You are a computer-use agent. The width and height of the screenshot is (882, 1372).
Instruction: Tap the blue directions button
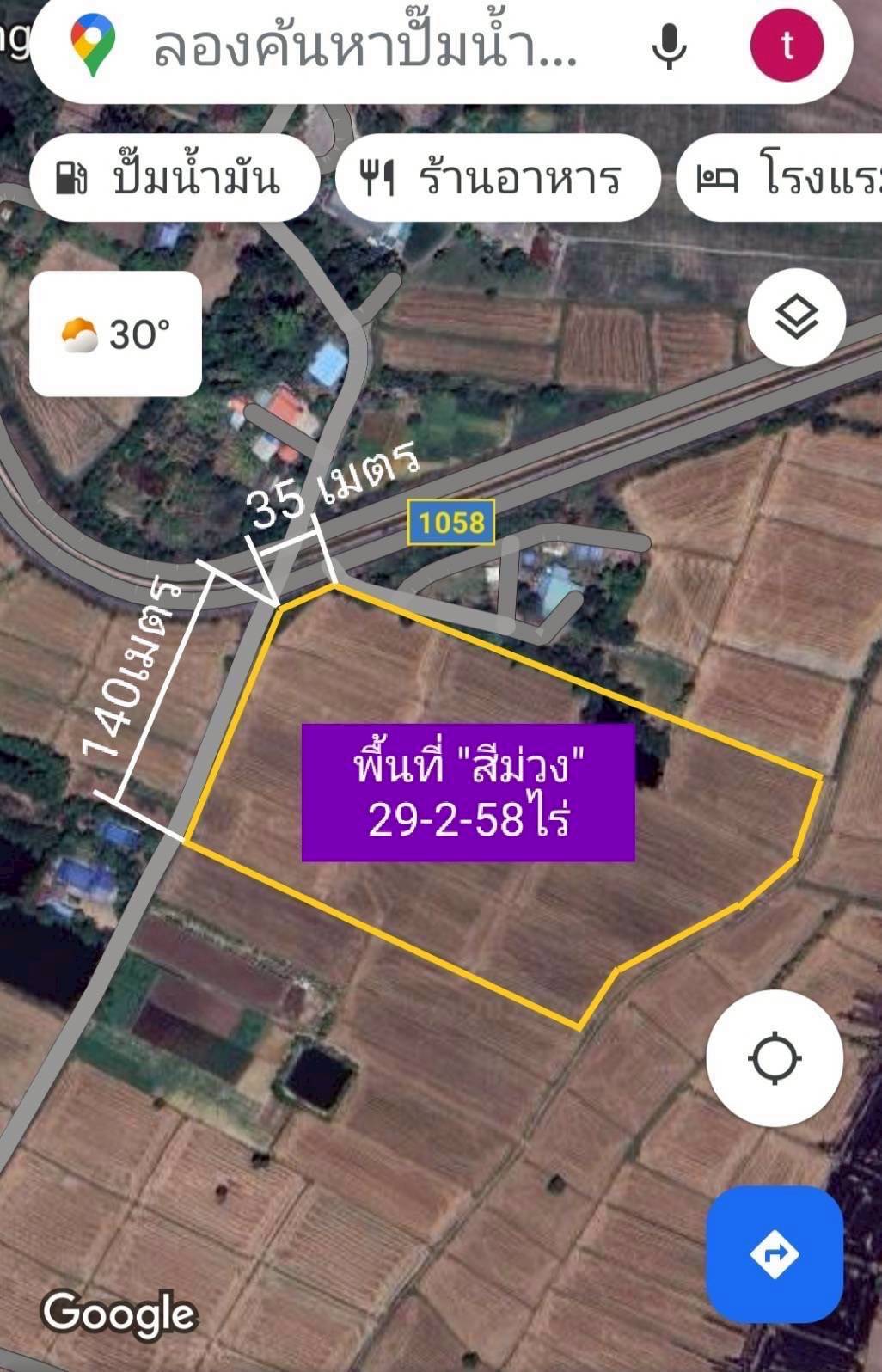(775, 1254)
